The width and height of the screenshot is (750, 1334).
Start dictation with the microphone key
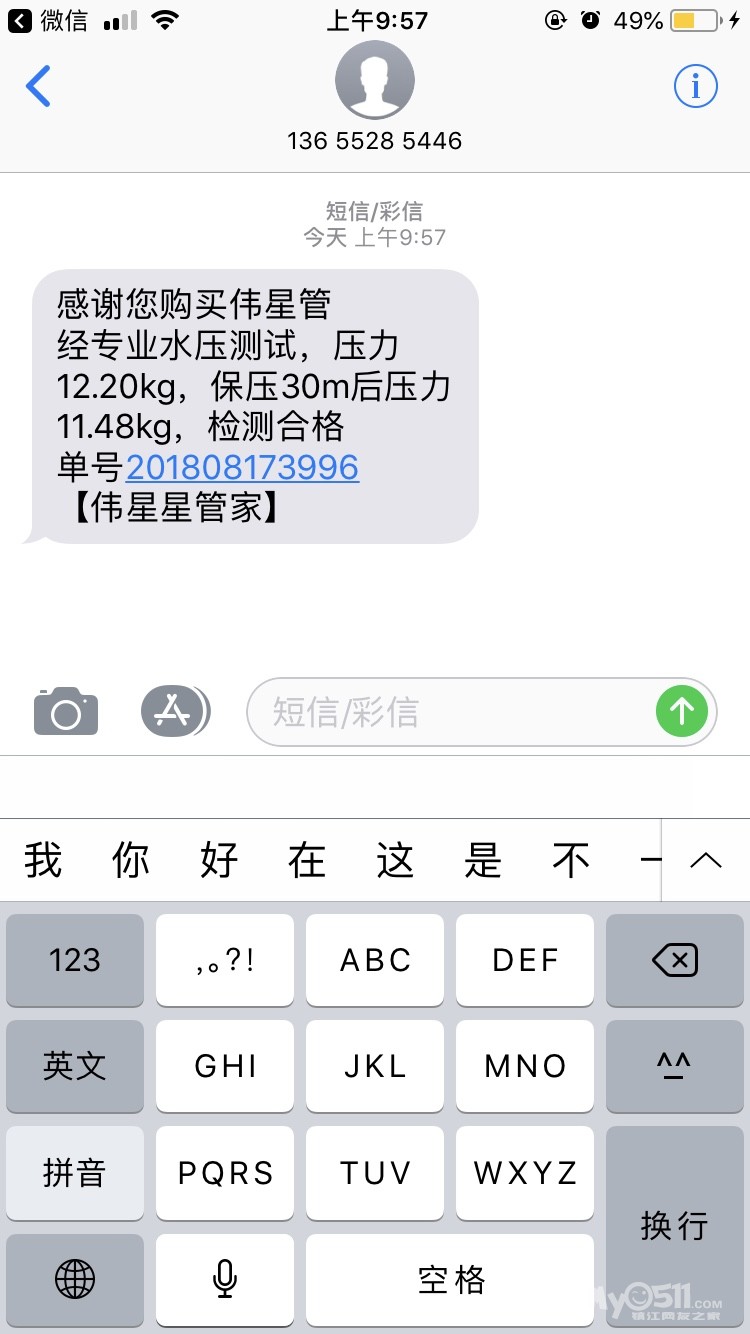tap(225, 1278)
